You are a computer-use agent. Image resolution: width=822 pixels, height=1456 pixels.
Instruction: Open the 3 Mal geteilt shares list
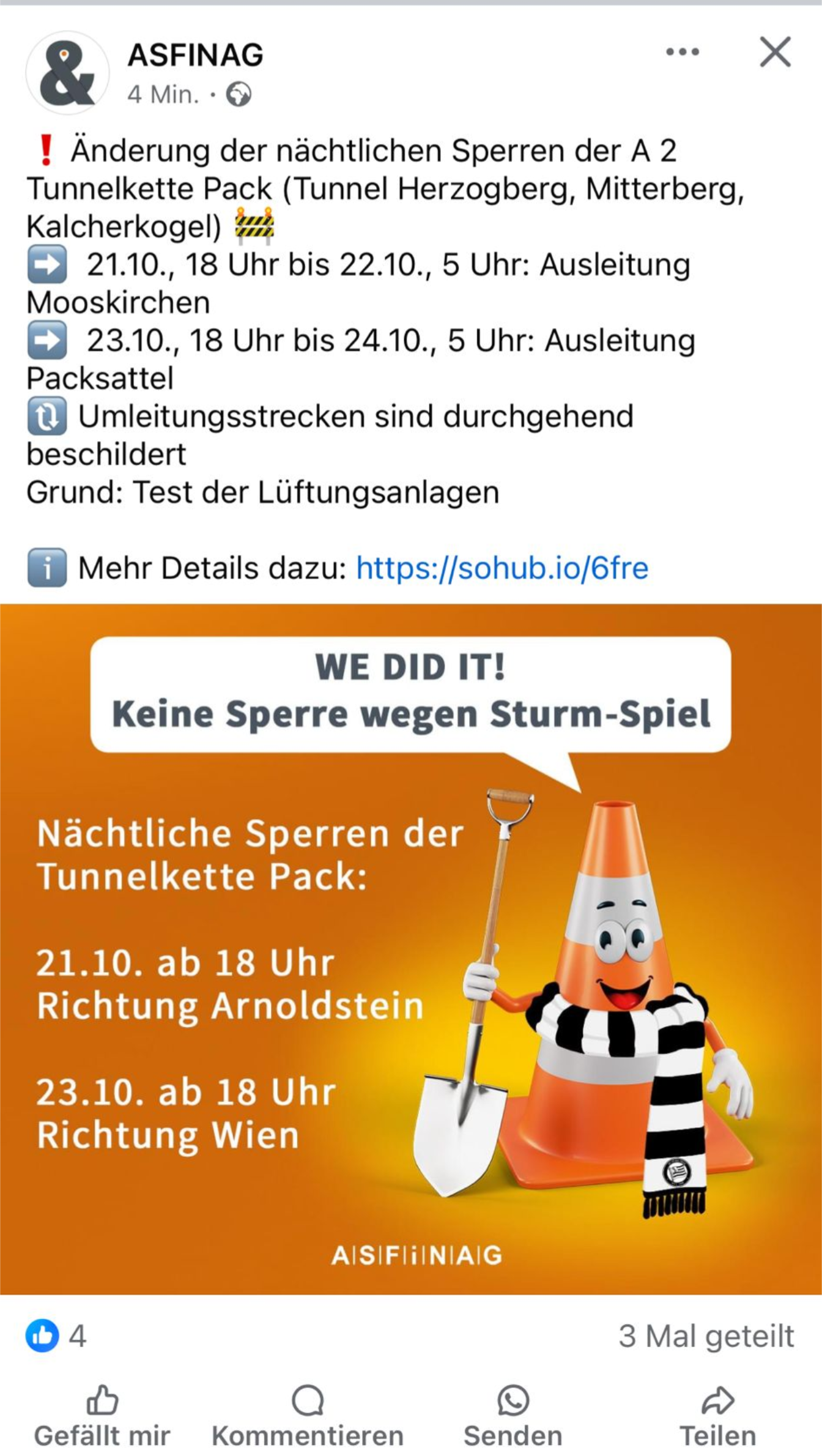706,1335
